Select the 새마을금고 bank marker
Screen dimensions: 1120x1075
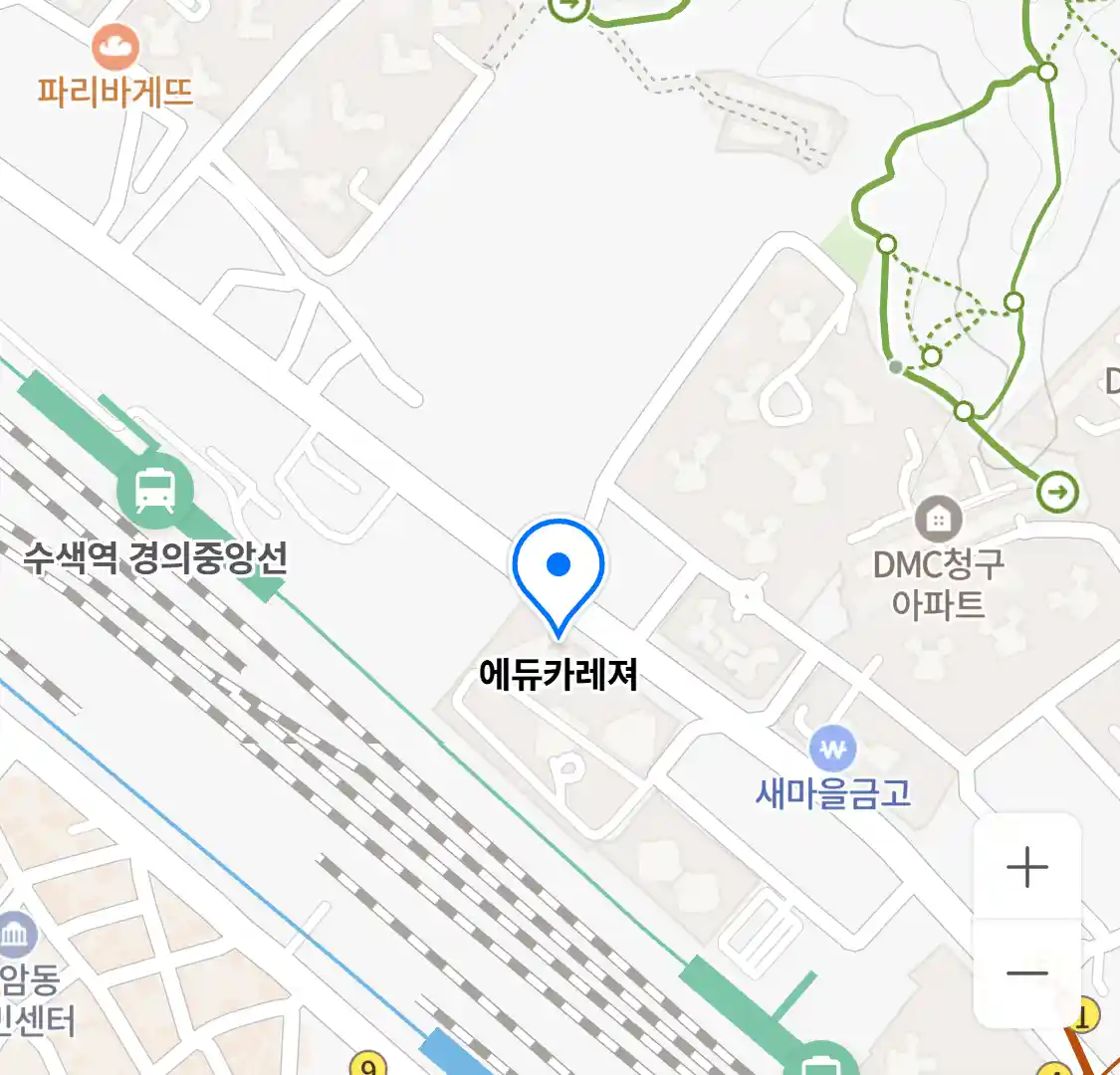tap(832, 750)
